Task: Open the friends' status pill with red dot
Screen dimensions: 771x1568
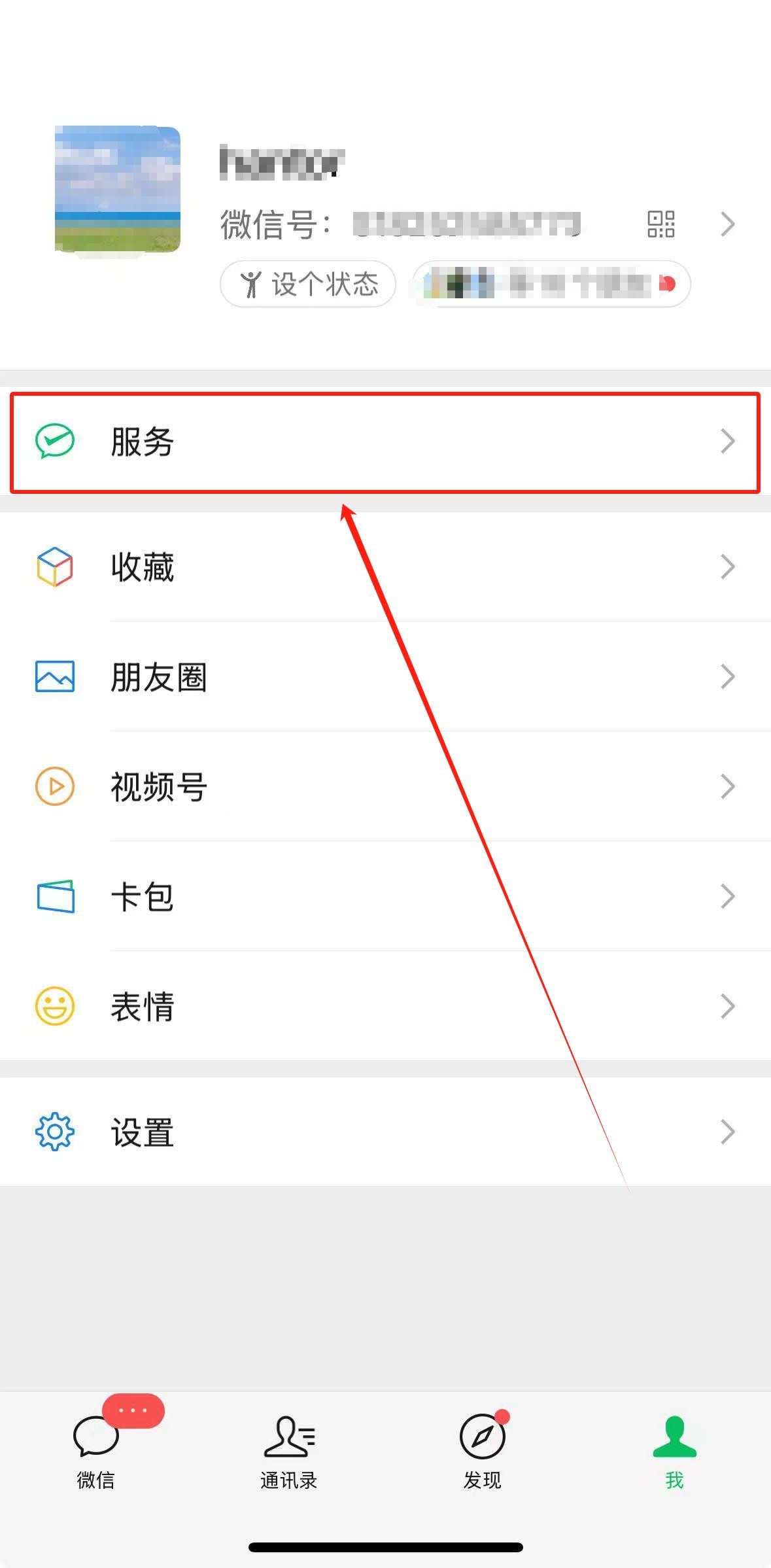Action: 551,284
